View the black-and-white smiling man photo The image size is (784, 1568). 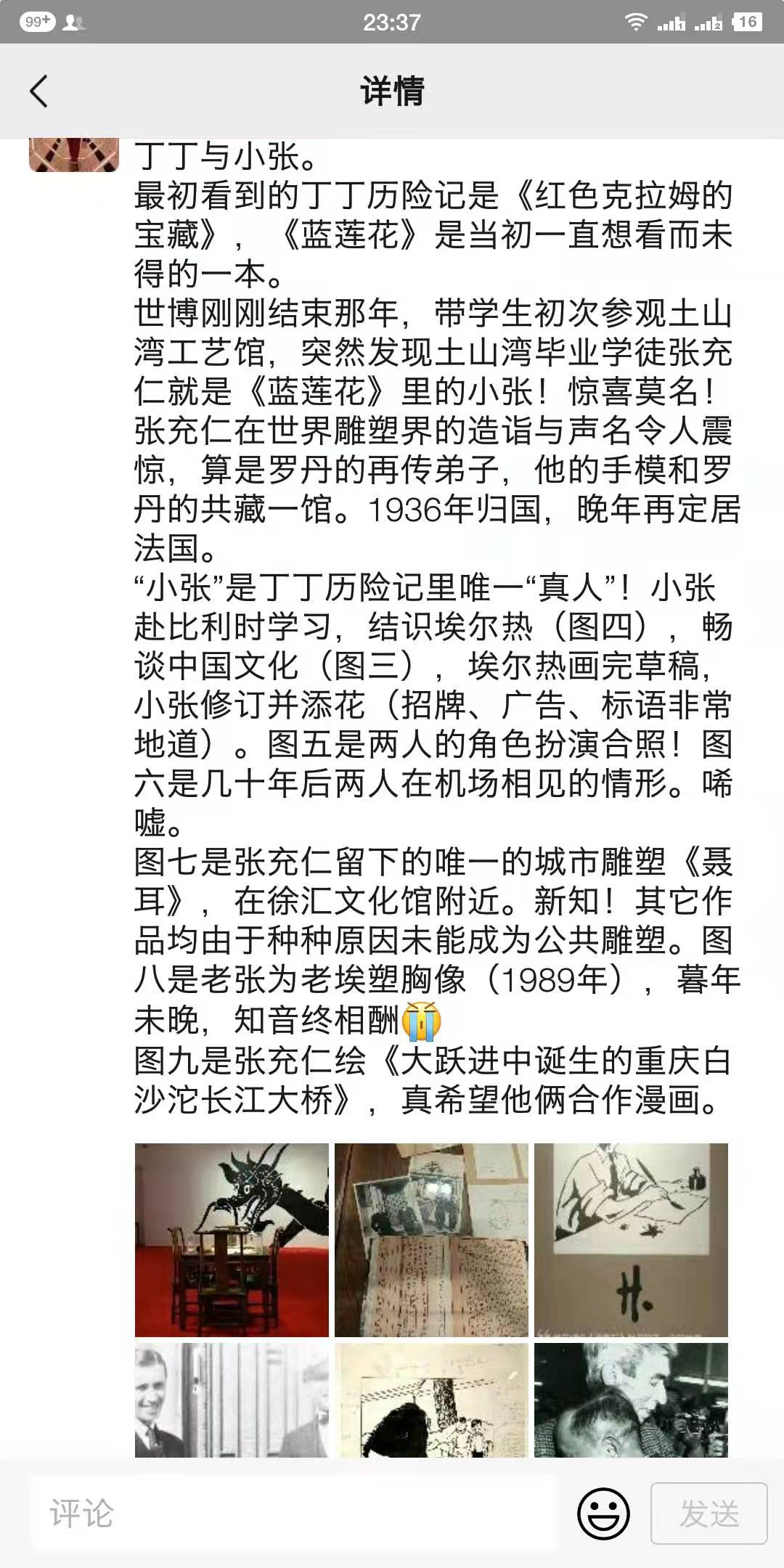tap(232, 1400)
